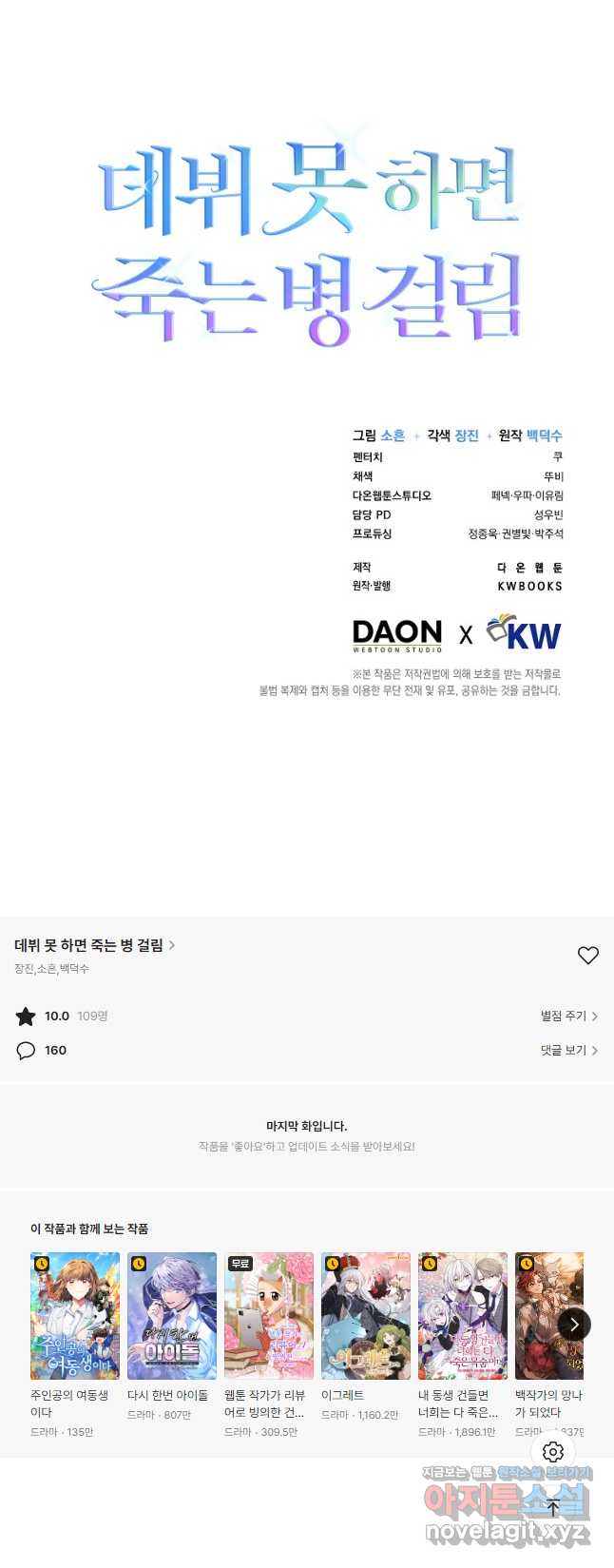Open the series page 데뷔 못 하면 죽는 병 걸림
614x1568 pixels.
pyautogui.click(x=94, y=945)
